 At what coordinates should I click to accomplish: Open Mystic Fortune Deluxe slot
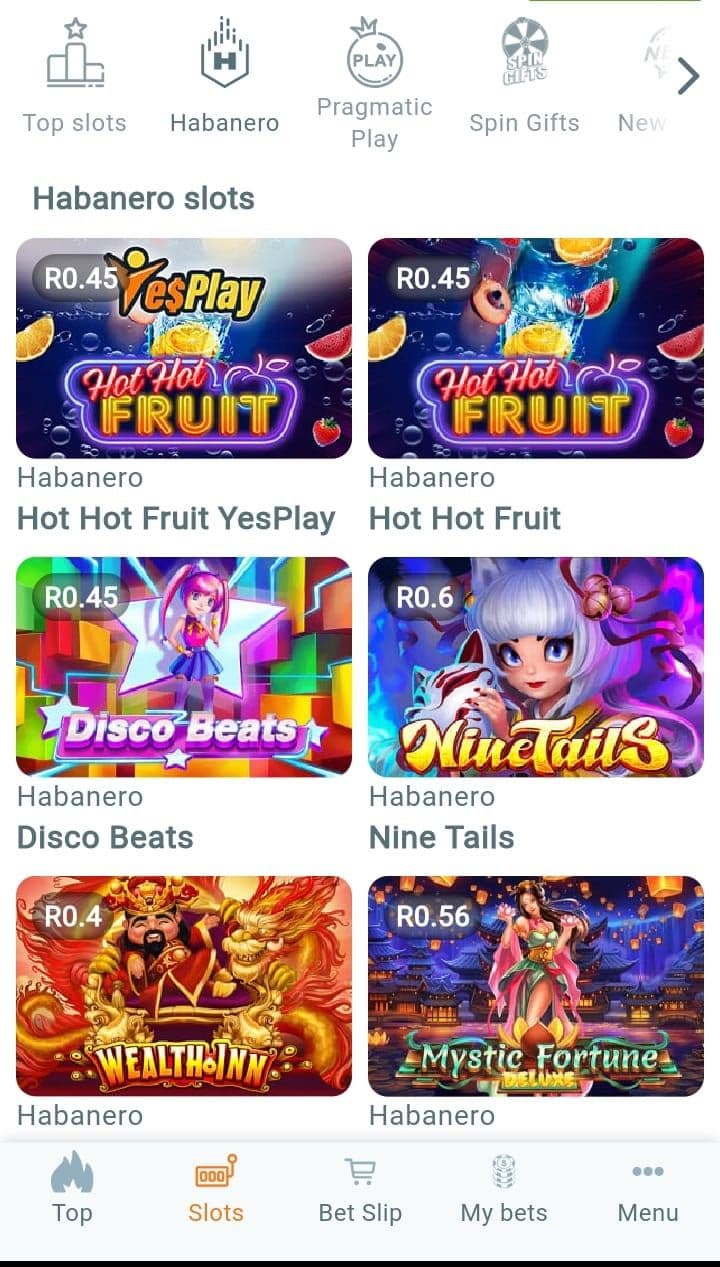pyautogui.click(x=536, y=986)
